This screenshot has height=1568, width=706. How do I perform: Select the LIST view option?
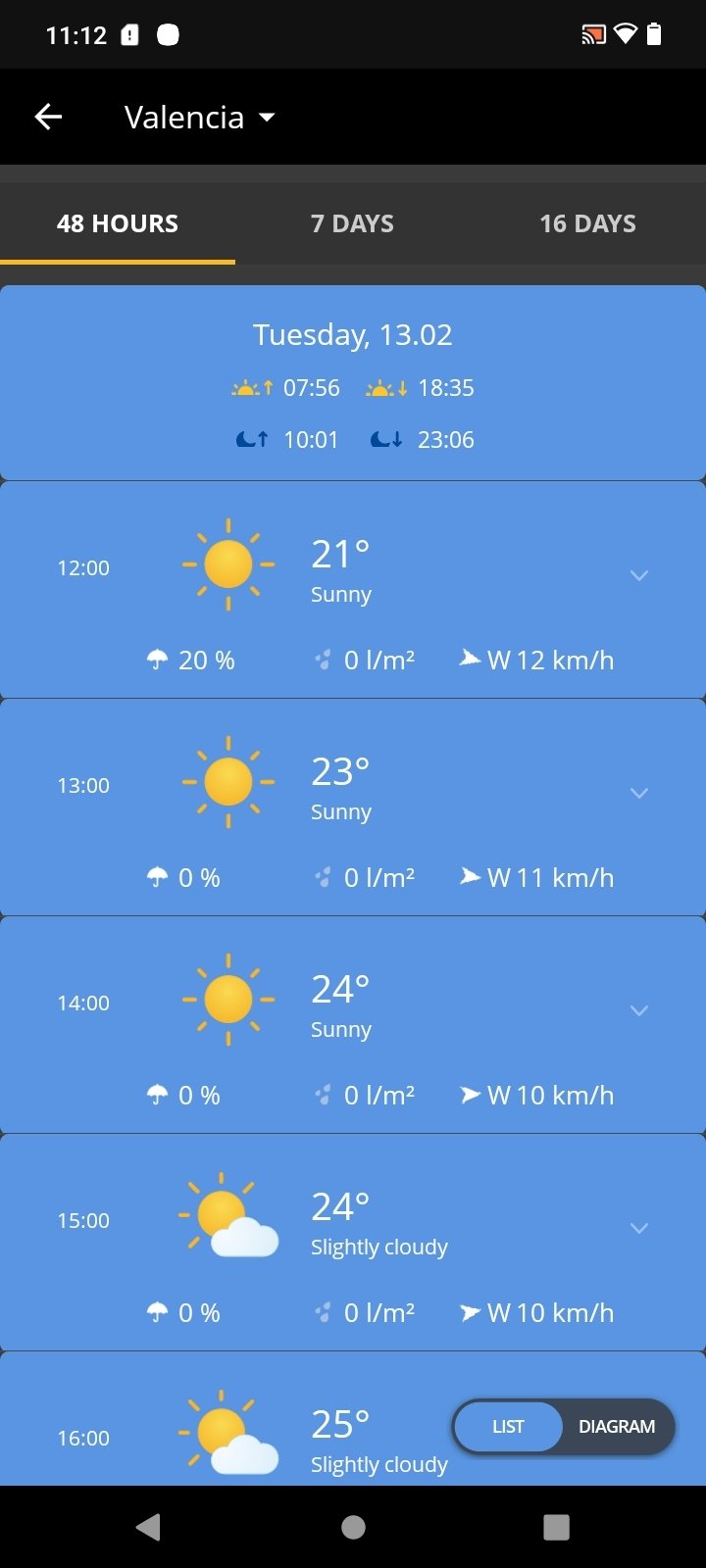pyautogui.click(x=508, y=1427)
